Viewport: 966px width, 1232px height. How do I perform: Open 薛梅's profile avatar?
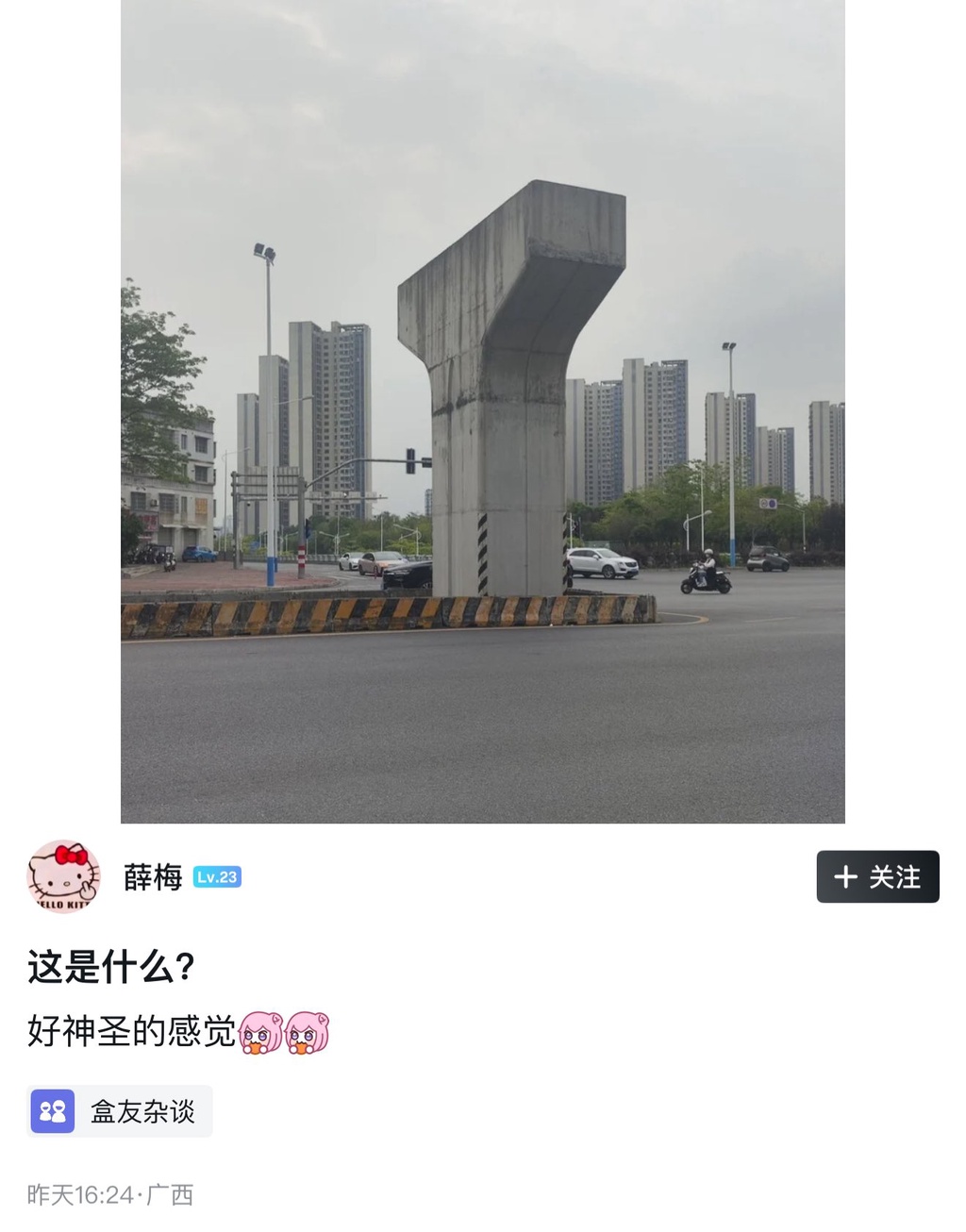(x=63, y=876)
